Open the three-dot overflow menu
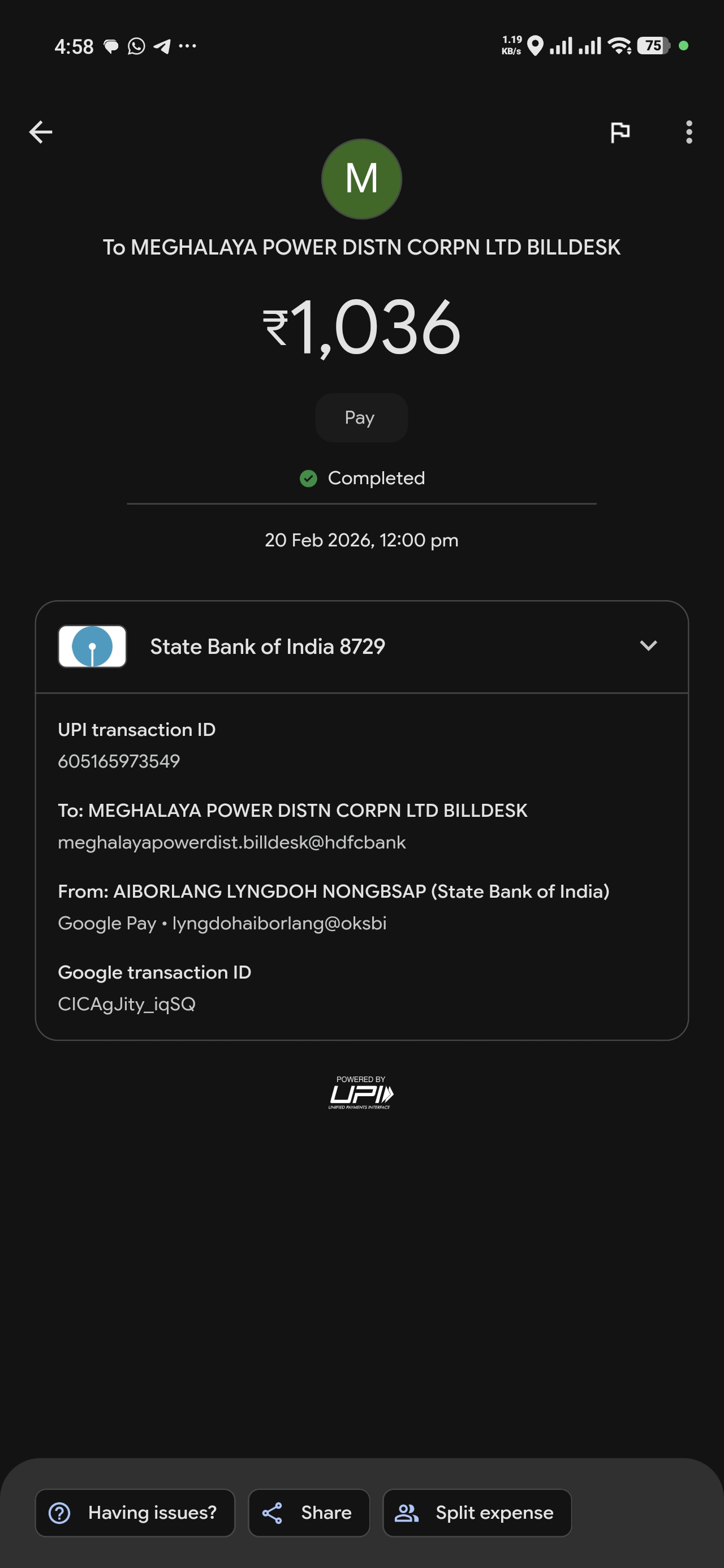Image resolution: width=724 pixels, height=1568 pixels. (x=689, y=132)
